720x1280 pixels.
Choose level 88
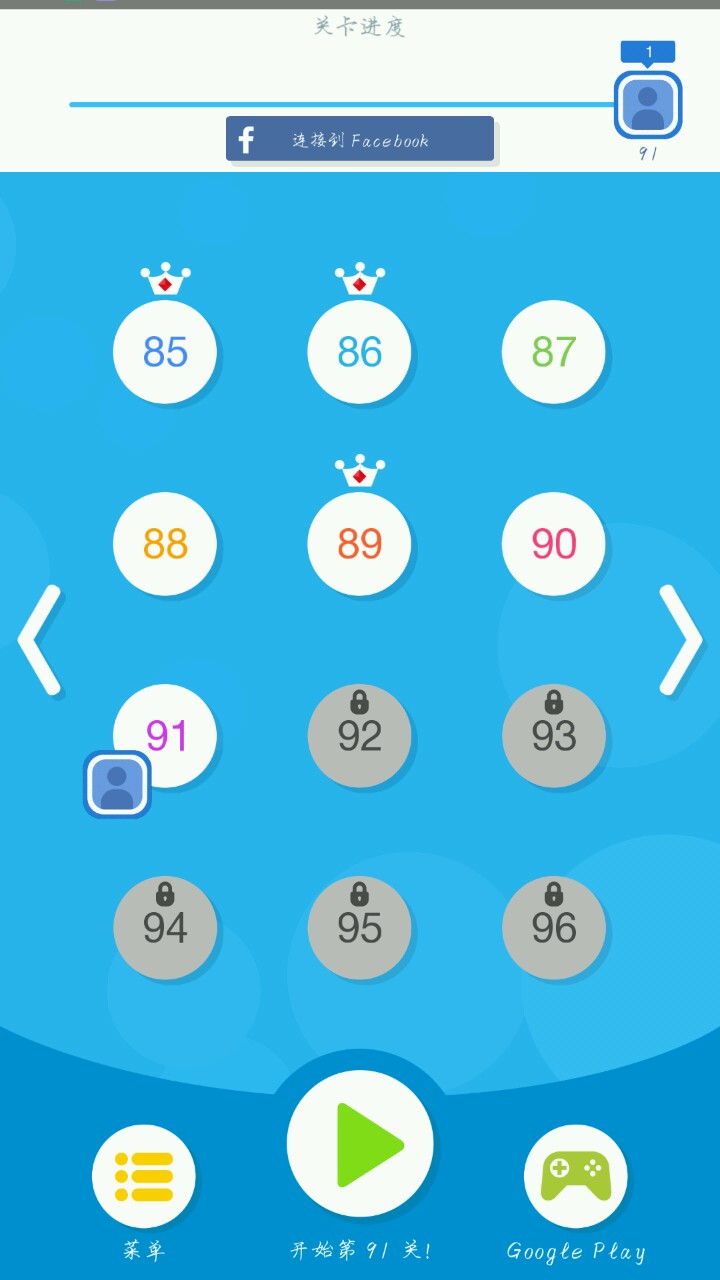(165, 544)
